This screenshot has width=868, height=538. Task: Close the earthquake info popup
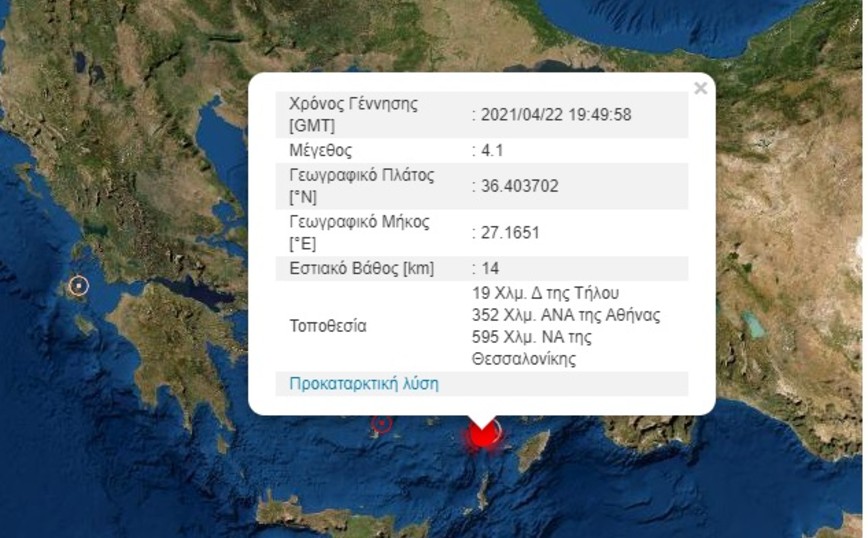[x=700, y=88]
